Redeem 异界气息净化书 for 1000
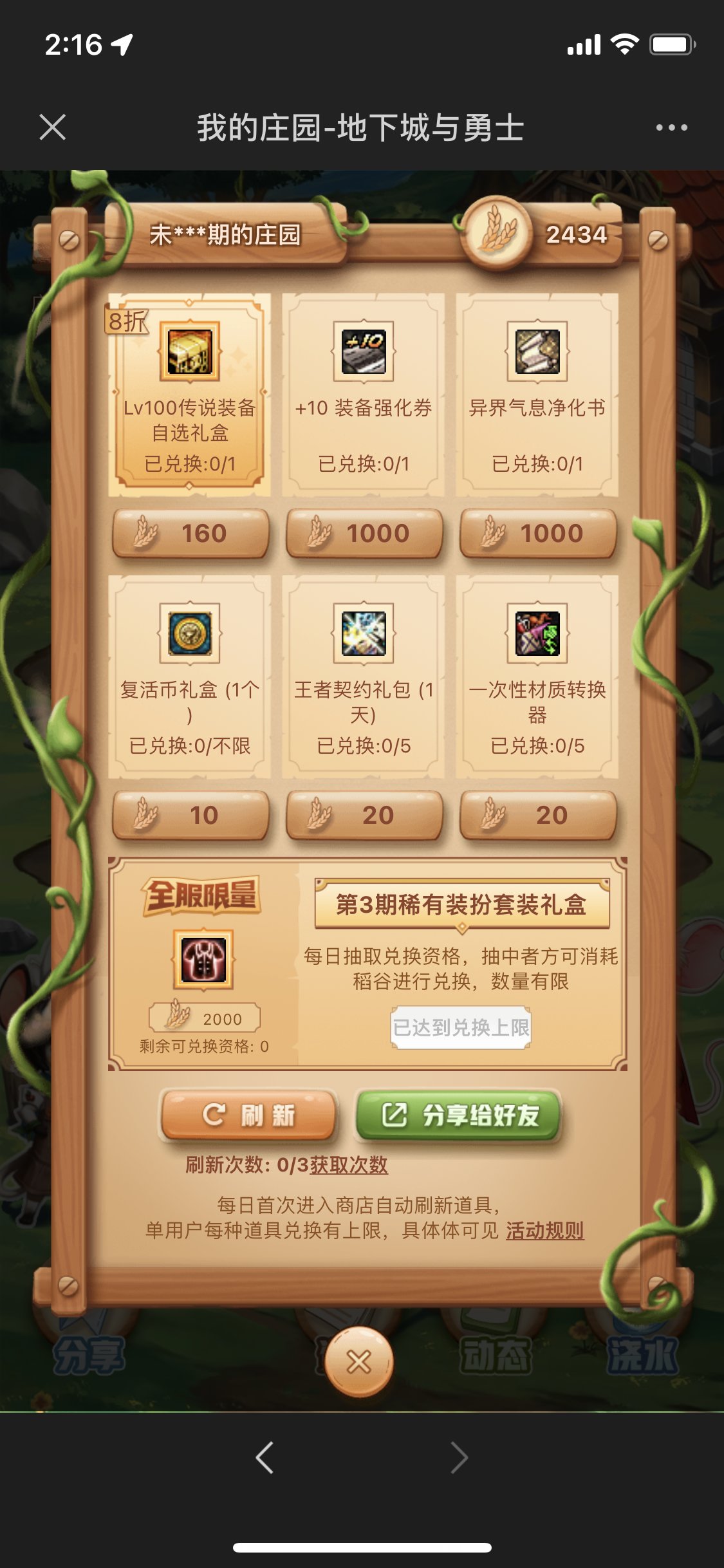Screen dimensions: 724x1568 coord(538,533)
